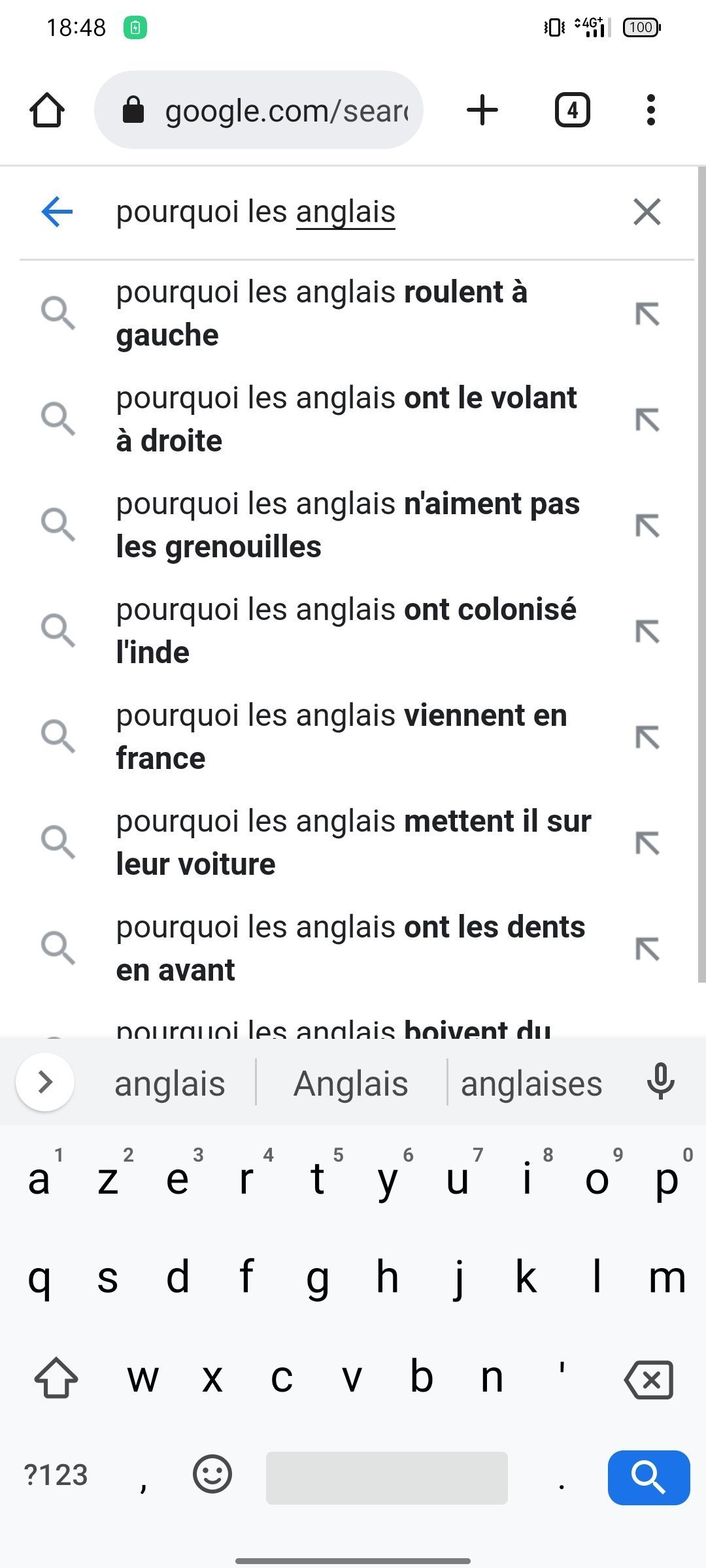
Task: Hit the blue search key on keyboard
Action: coord(648,1477)
